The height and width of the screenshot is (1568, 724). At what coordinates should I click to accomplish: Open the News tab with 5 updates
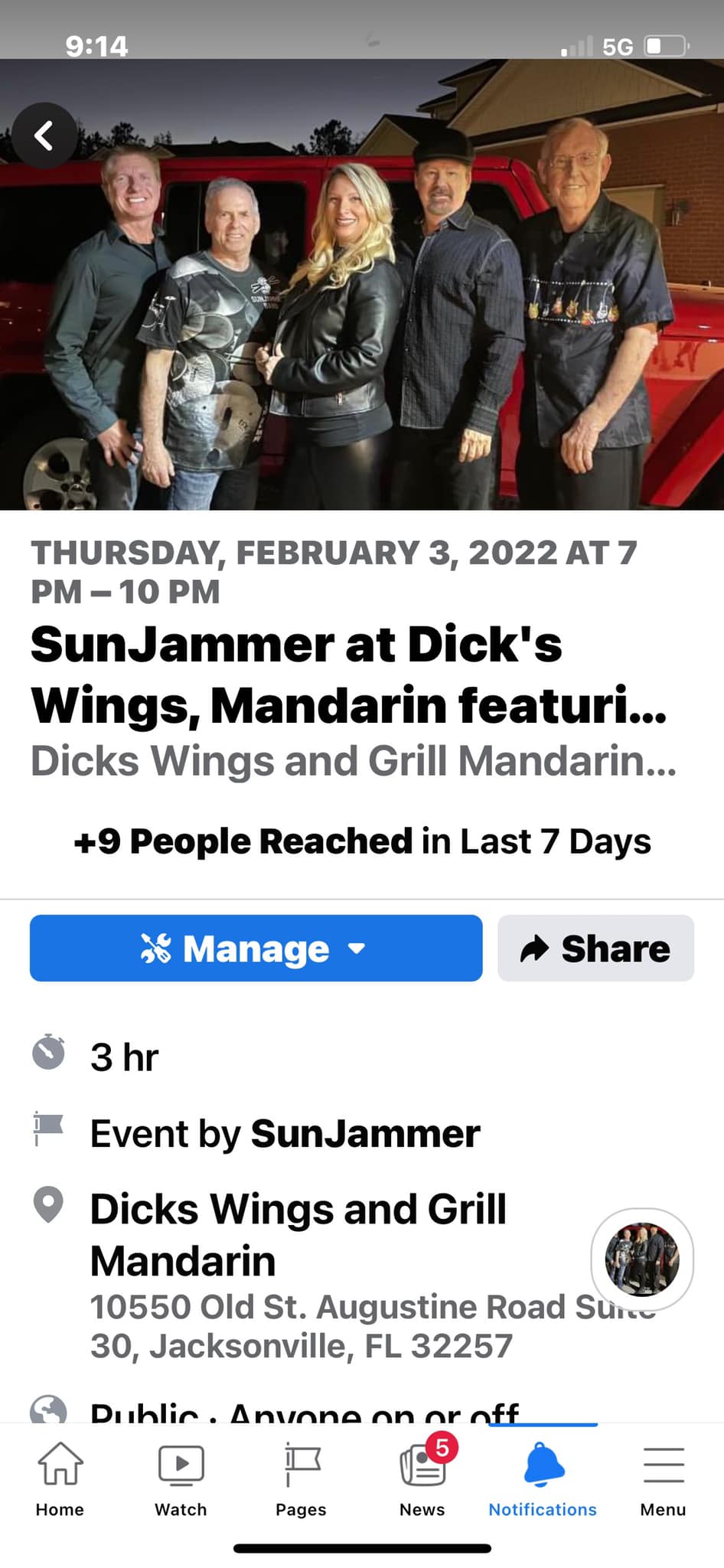point(422,1479)
